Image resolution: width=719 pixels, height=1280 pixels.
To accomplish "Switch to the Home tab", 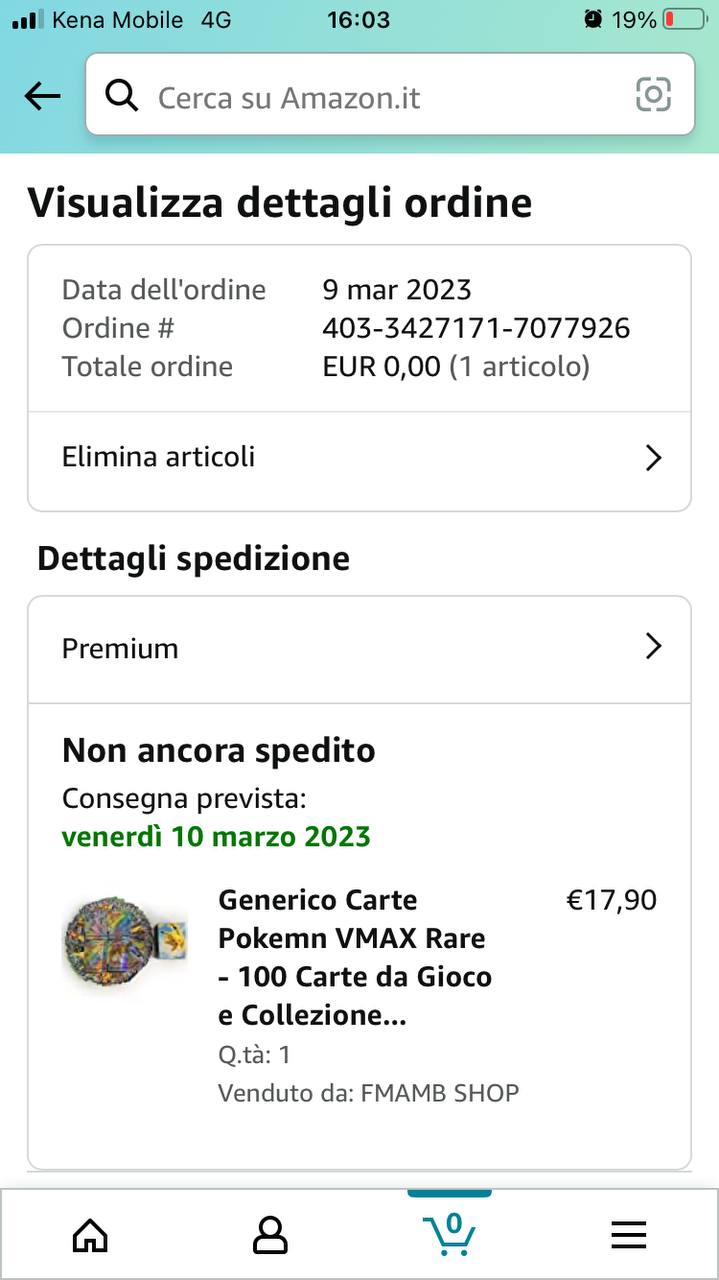I will click(90, 1236).
